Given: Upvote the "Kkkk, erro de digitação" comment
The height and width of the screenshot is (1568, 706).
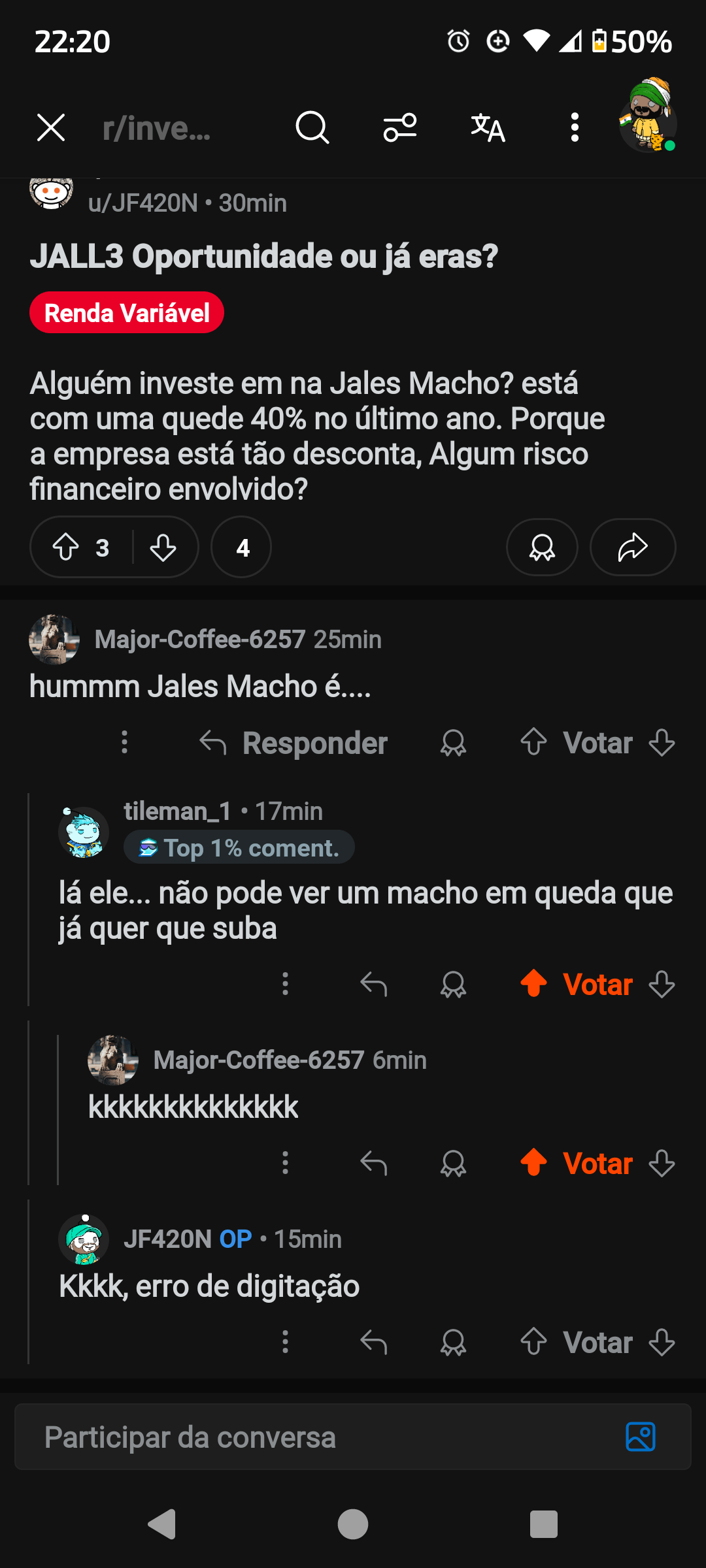Looking at the screenshot, I should pos(534,1343).
